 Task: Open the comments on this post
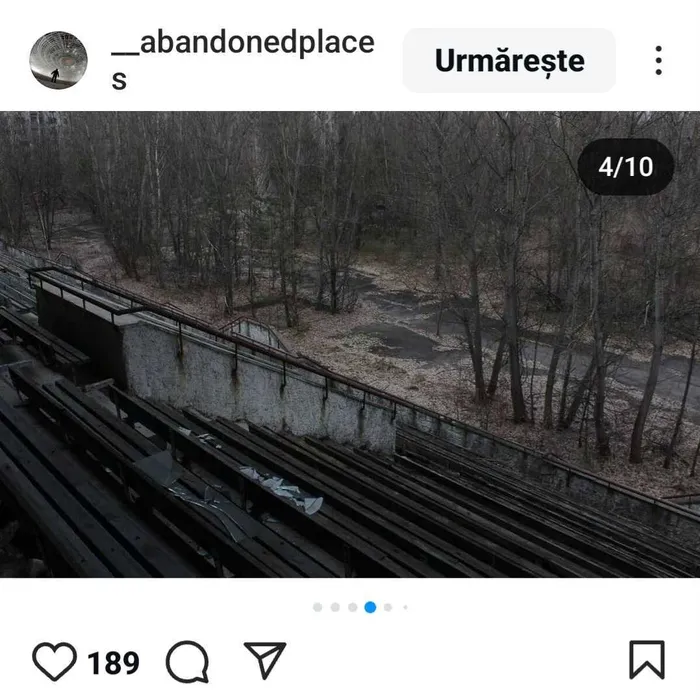tap(187, 661)
